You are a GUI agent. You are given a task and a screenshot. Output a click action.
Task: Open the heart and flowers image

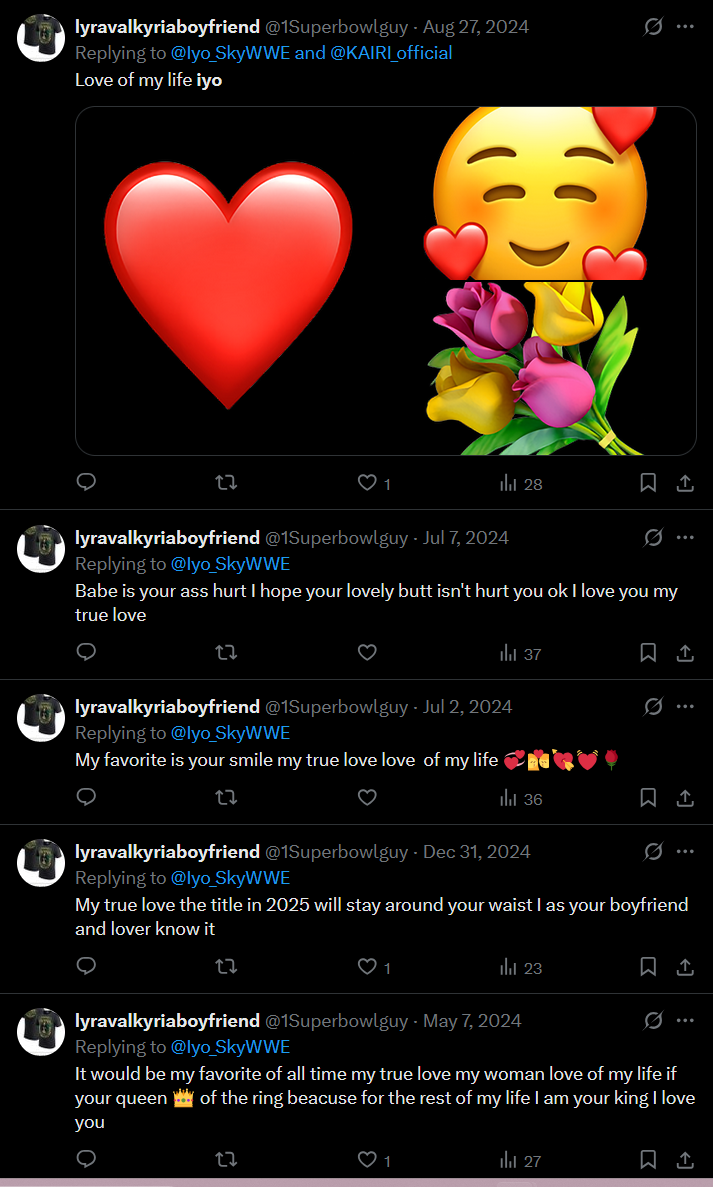tap(385, 280)
